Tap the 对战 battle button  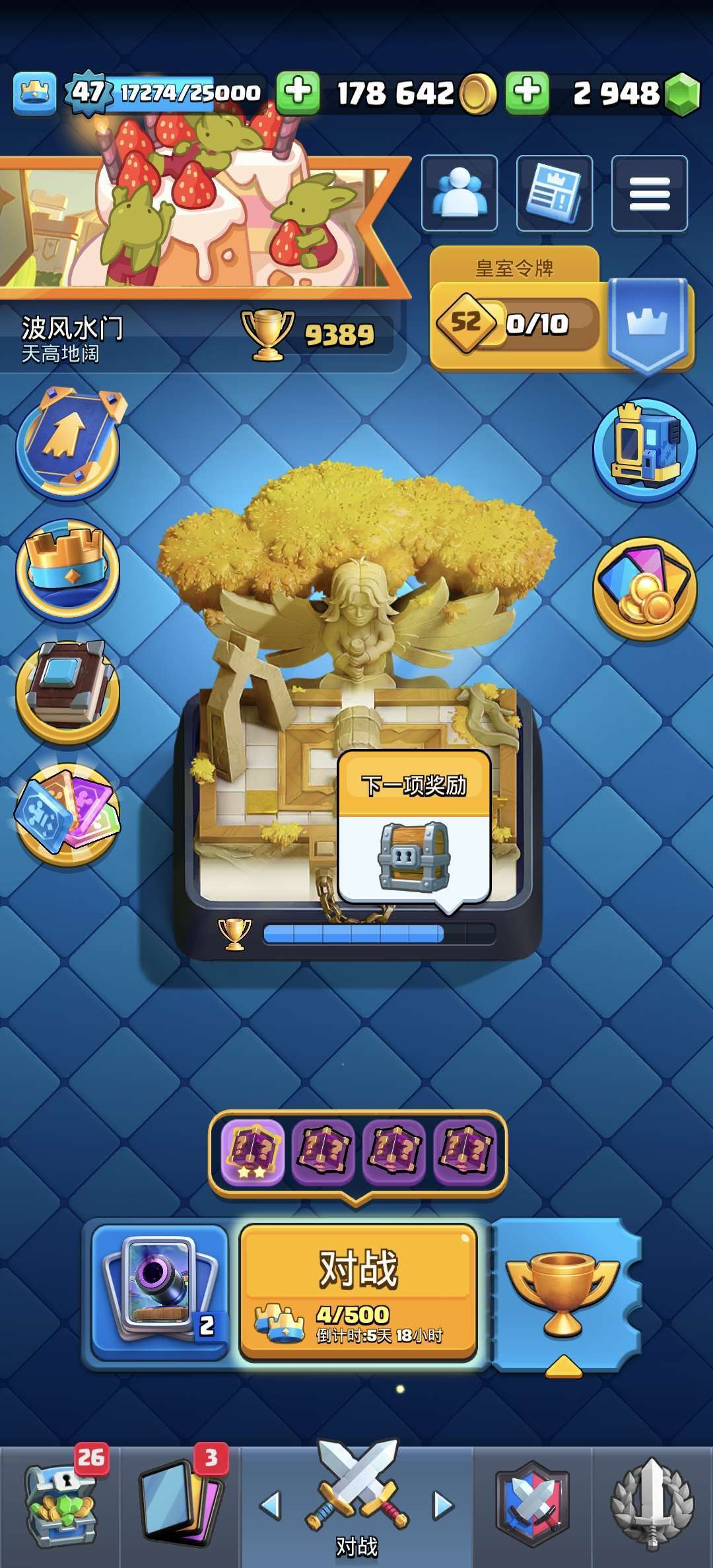[358, 1291]
